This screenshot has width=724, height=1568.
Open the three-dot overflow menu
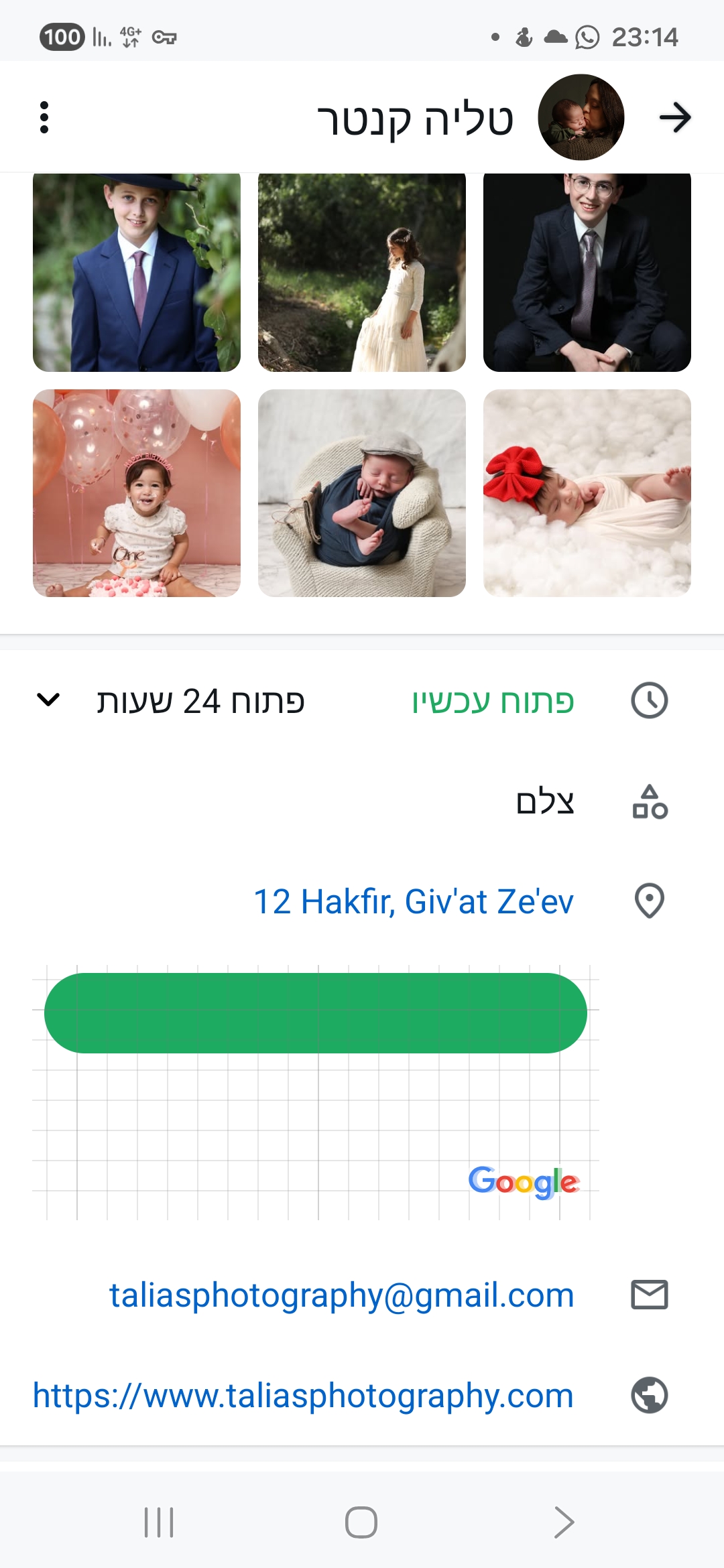coord(44,117)
